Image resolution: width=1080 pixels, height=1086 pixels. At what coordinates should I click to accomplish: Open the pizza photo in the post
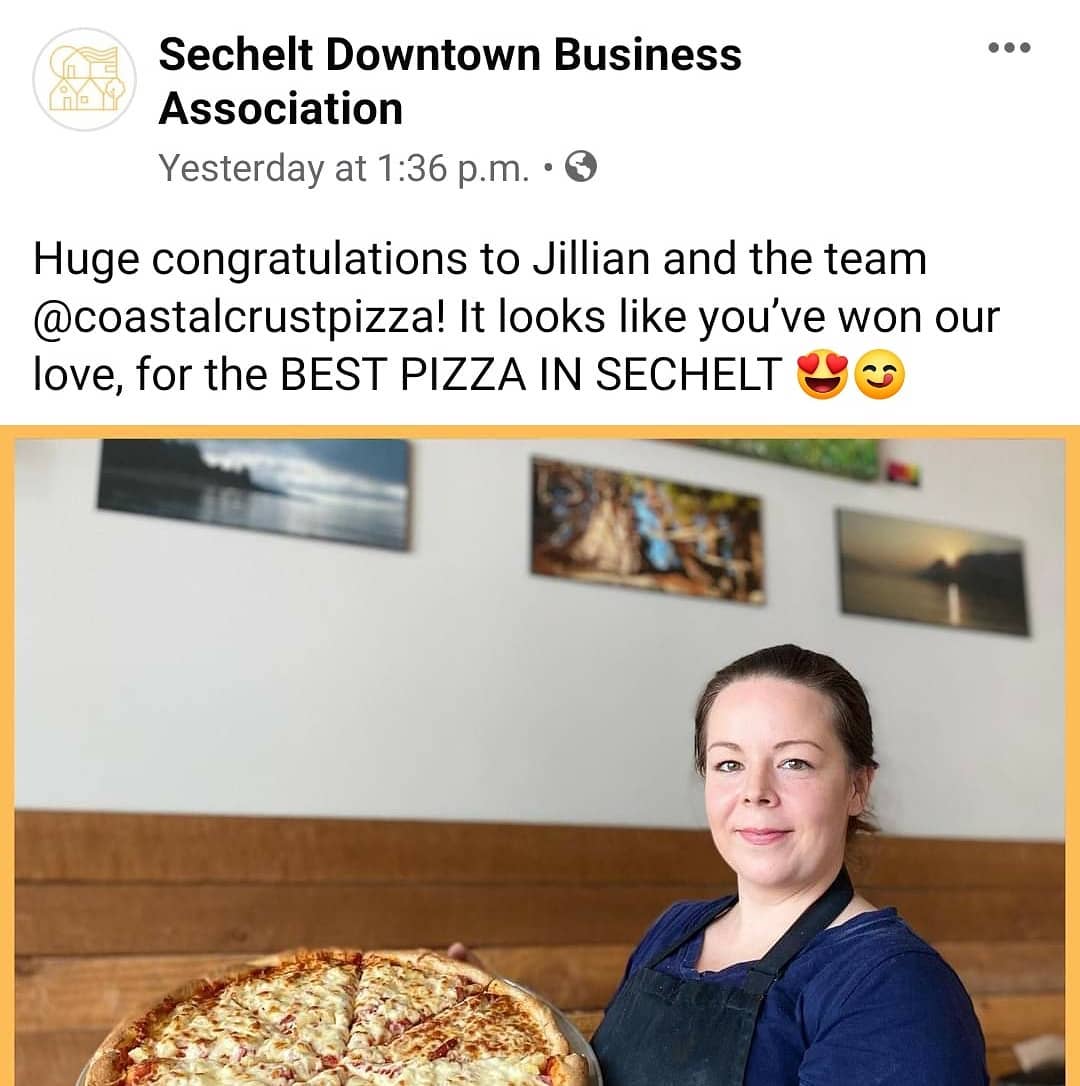540,760
